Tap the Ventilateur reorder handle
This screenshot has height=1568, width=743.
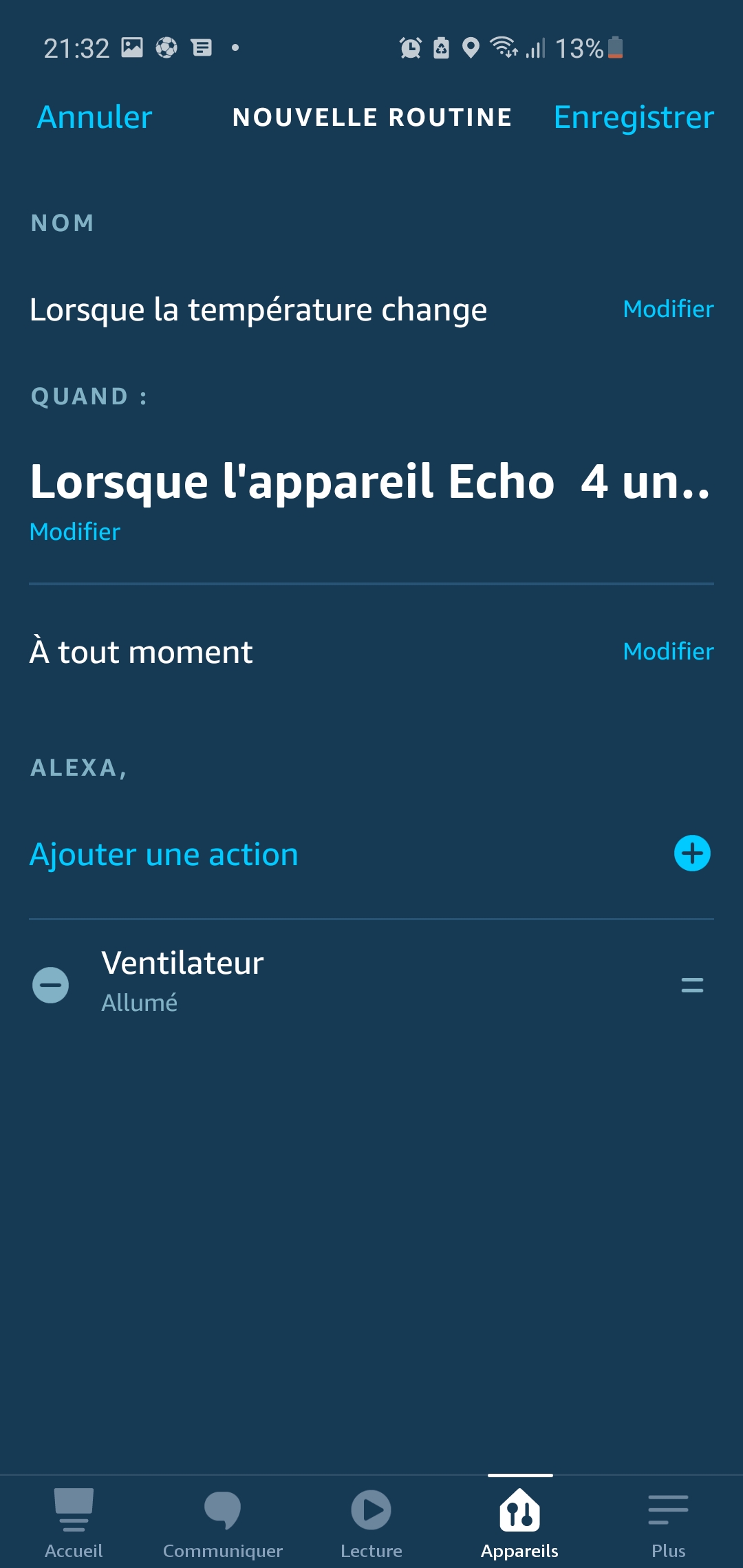(x=692, y=985)
